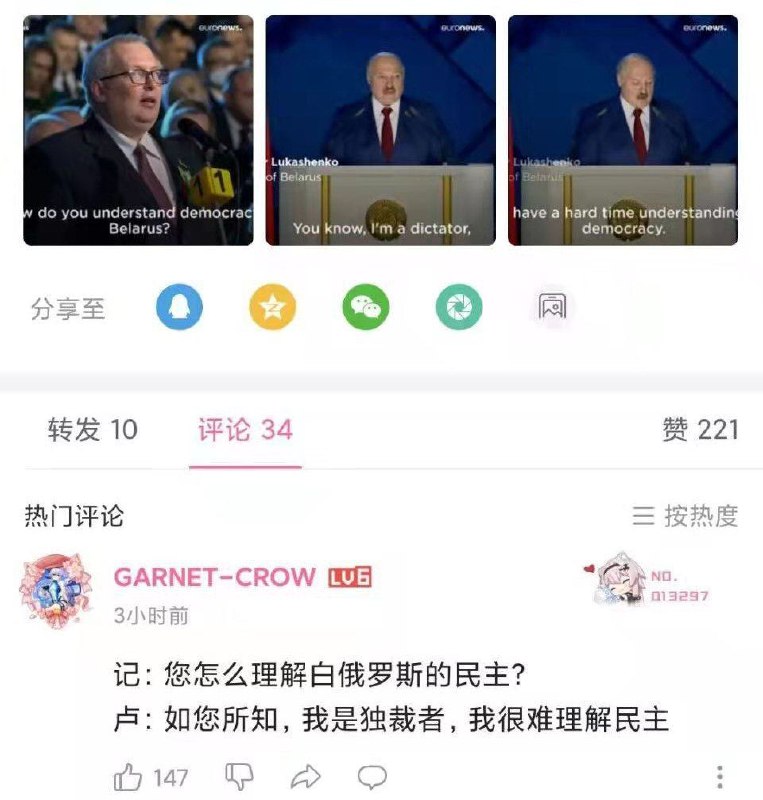Click the LV6 level badge

coord(349,576)
